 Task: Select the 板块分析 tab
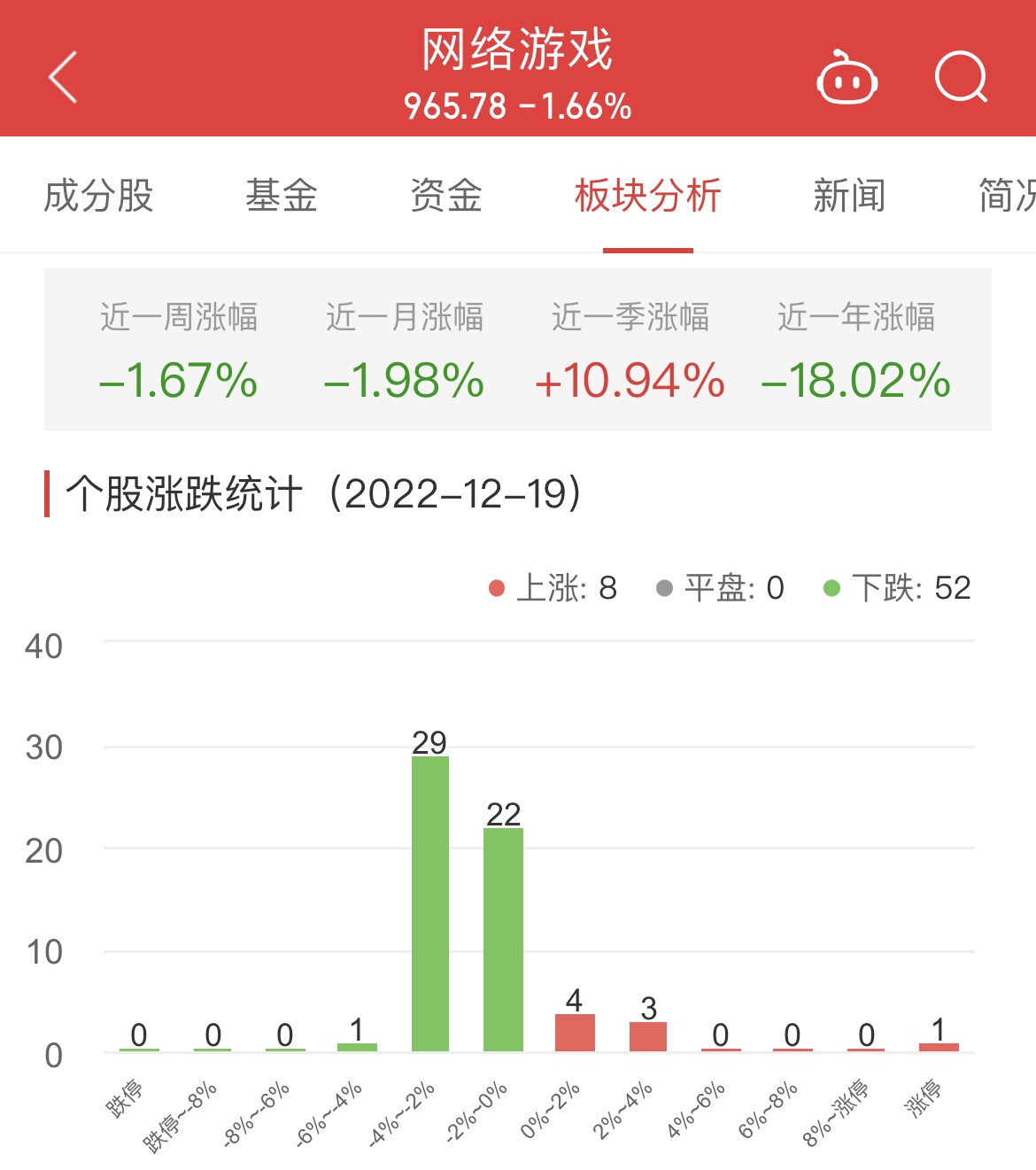[x=648, y=196]
